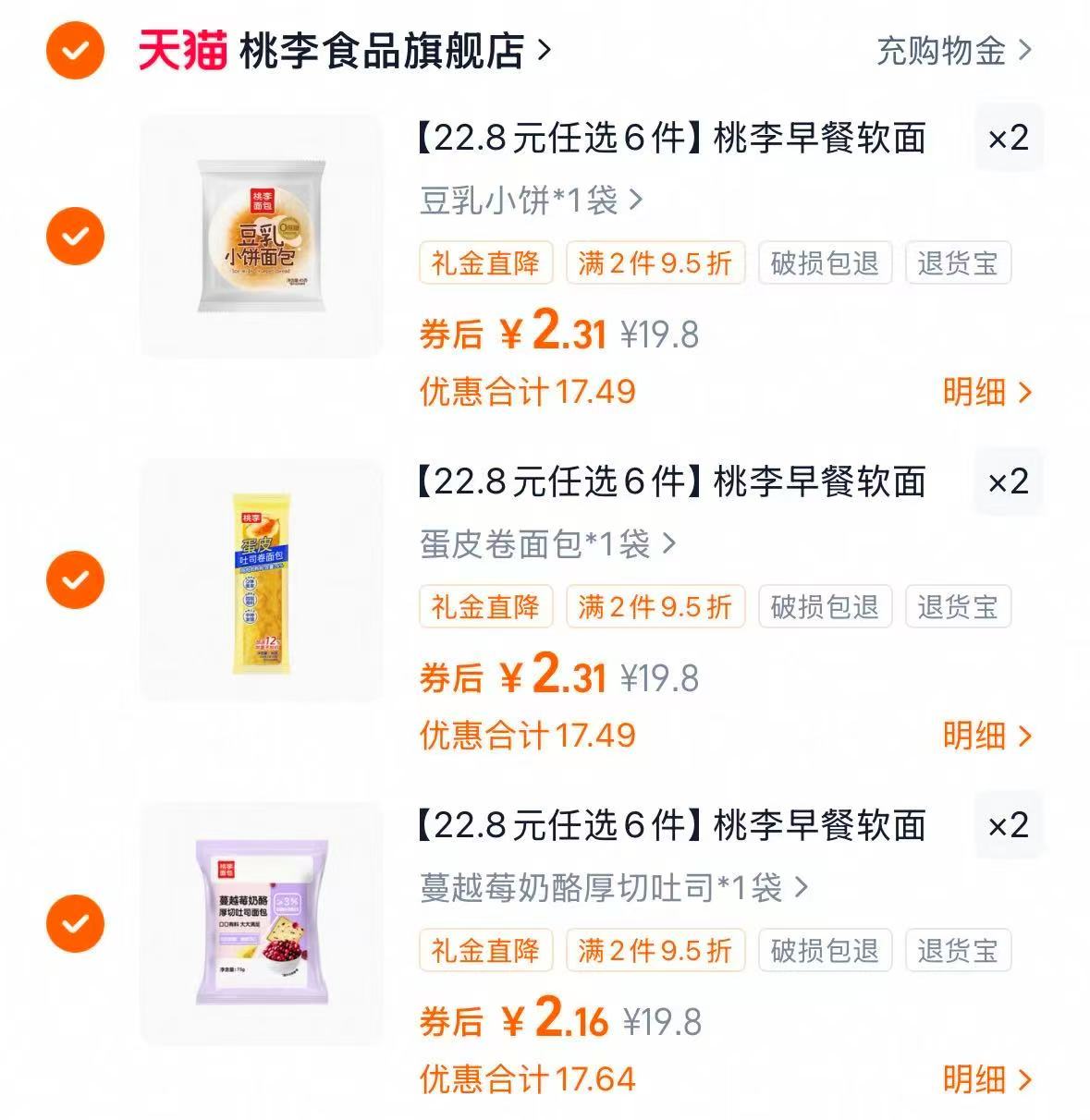The width and height of the screenshot is (1090, 1120).
Task: Click the 礼金直降 tag on first item
Action: coord(485,263)
